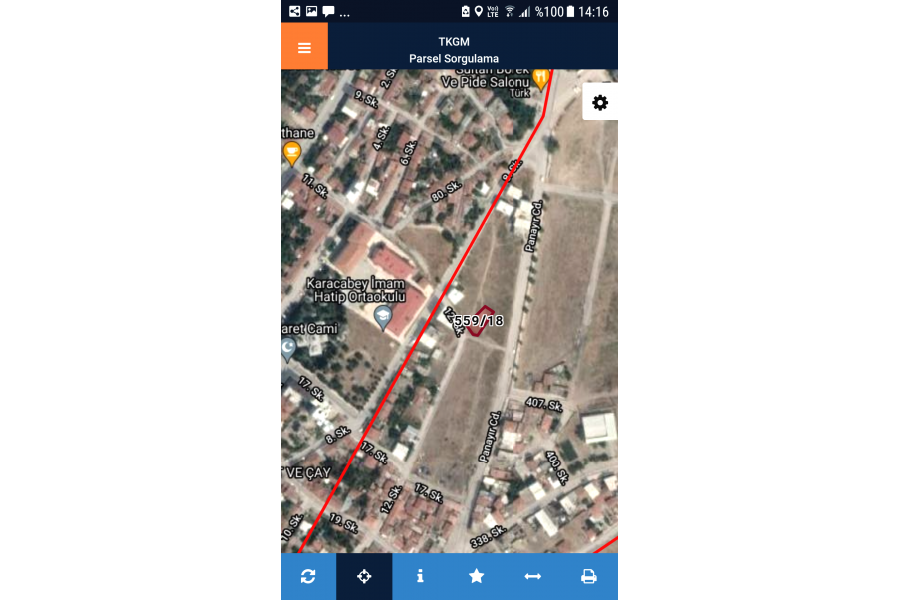
Task: Add parcel to favorites with star
Action: [476, 576]
